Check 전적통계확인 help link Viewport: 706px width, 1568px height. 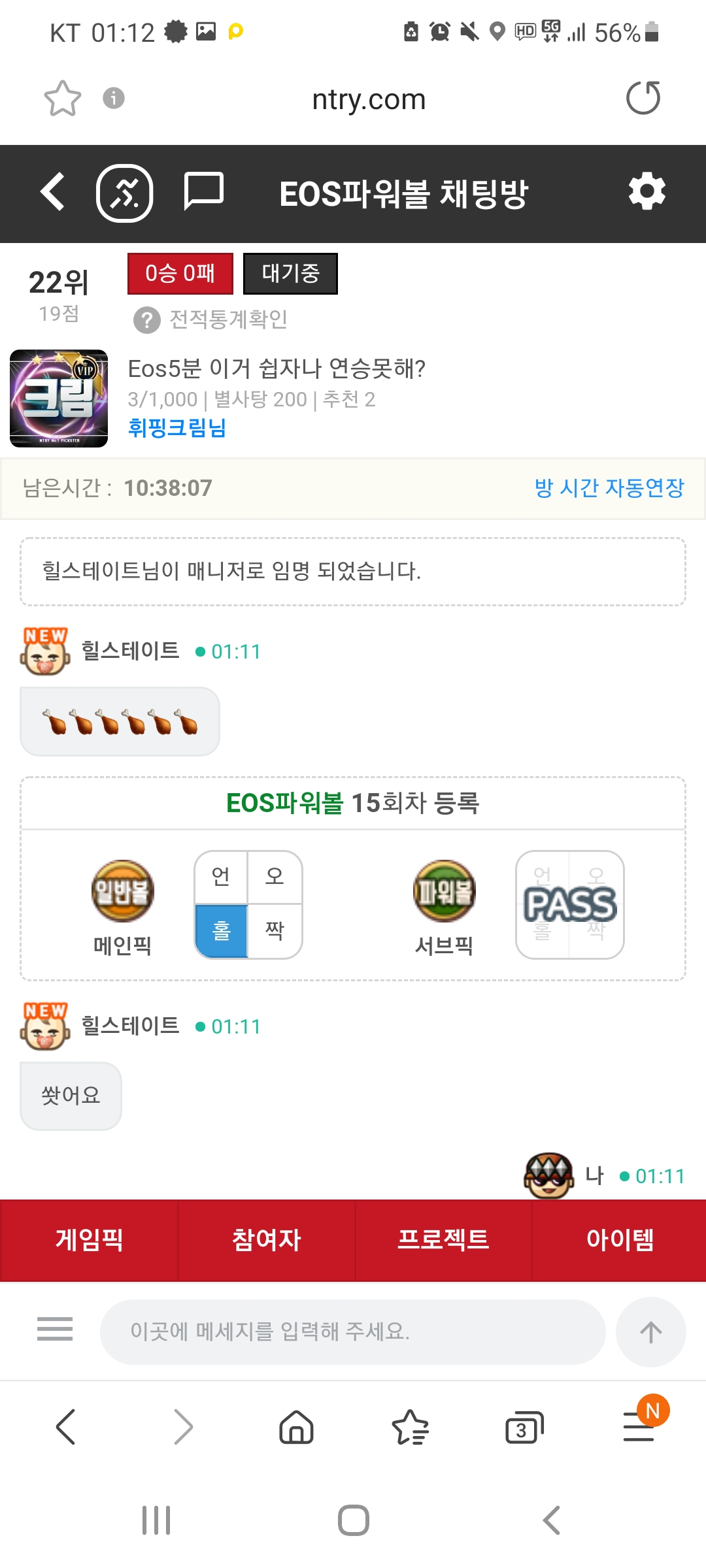(210, 319)
